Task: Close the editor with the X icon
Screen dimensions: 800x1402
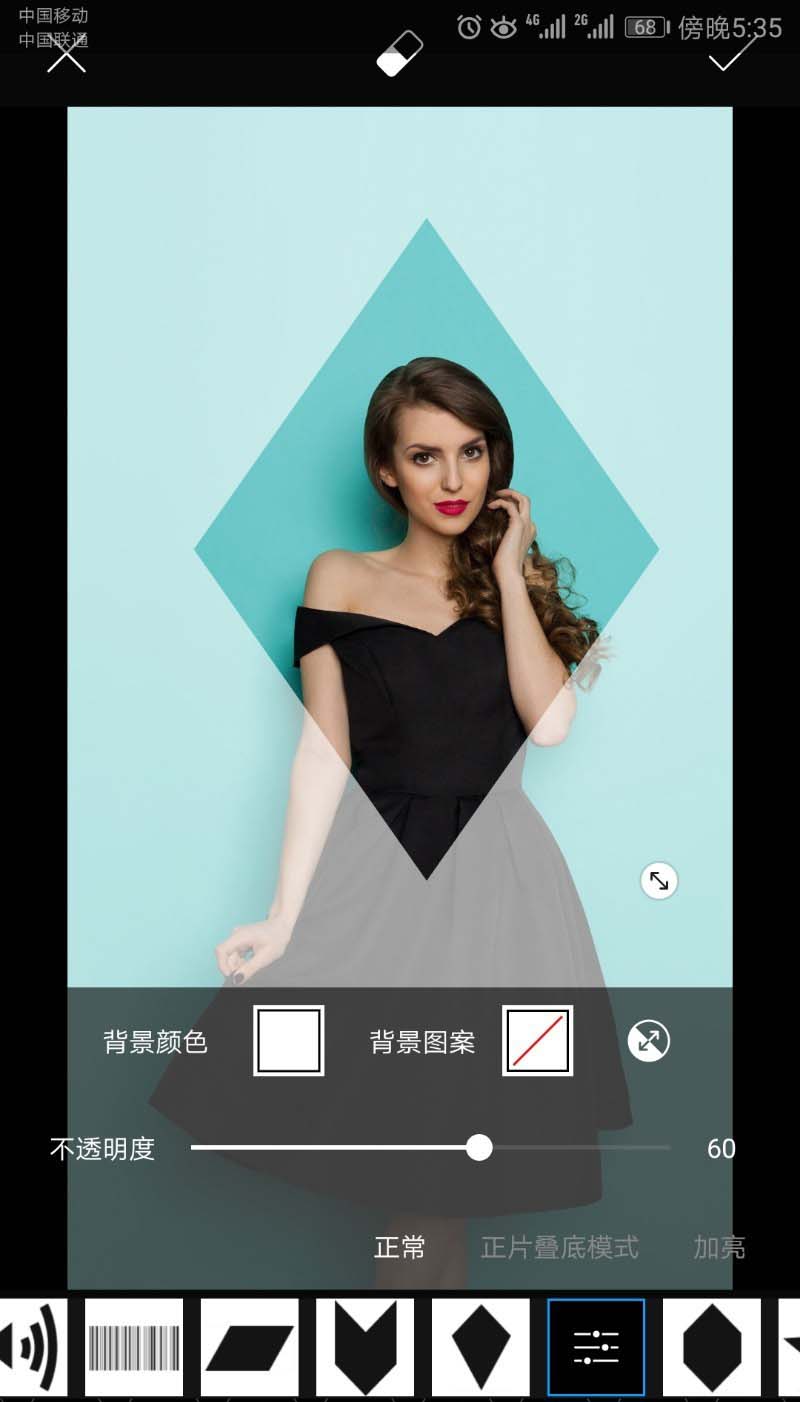Action: coord(67,56)
